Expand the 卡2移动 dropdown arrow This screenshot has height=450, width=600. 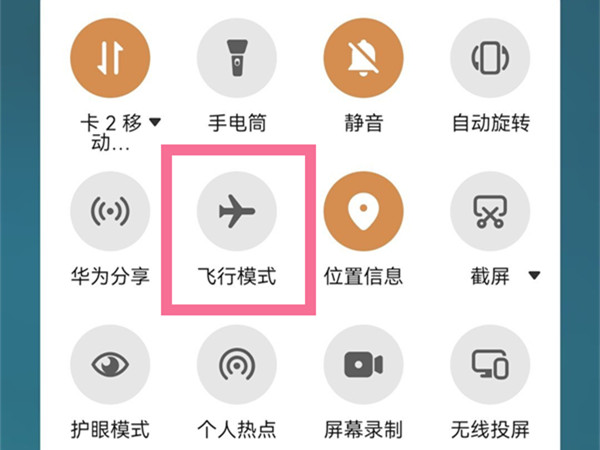[155, 123]
